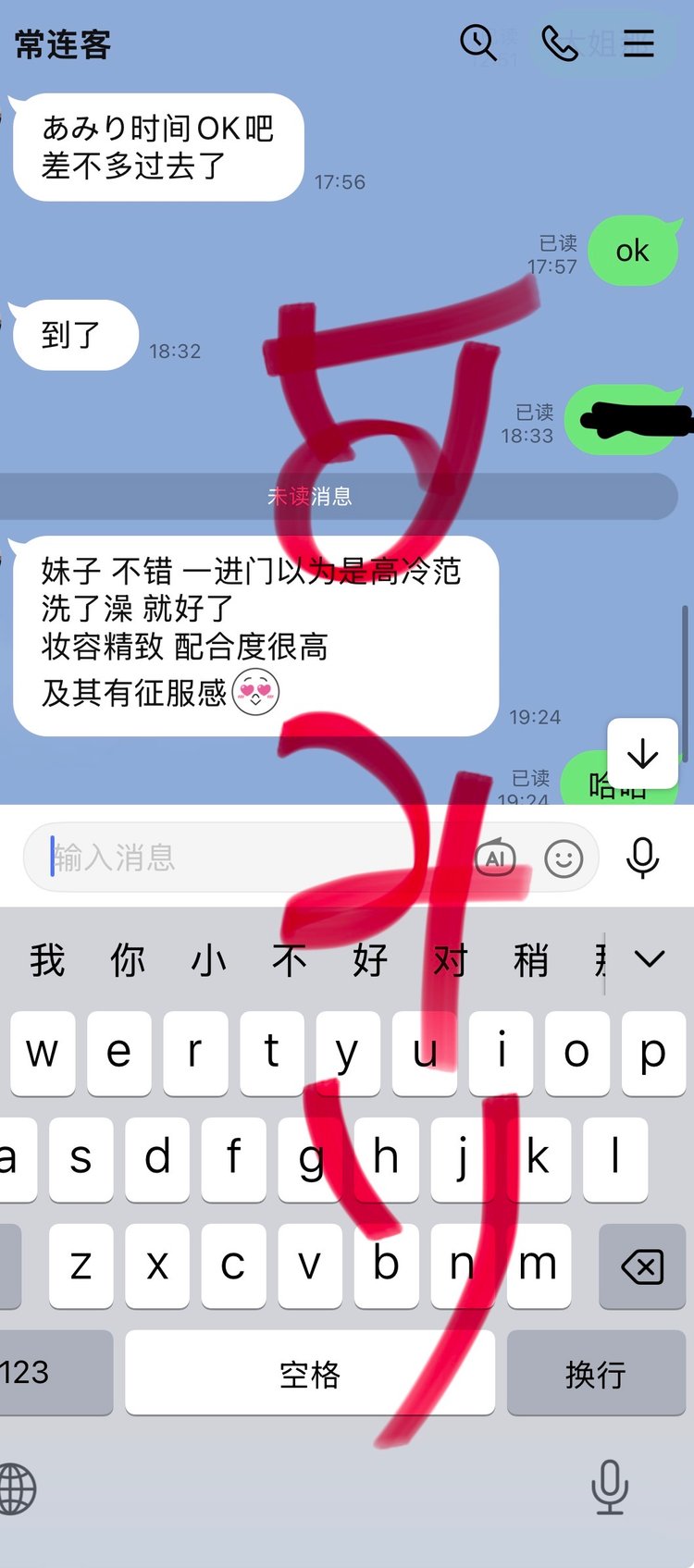Hit the backspace key
This screenshot has width=694, height=1568.
(x=642, y=1266)
